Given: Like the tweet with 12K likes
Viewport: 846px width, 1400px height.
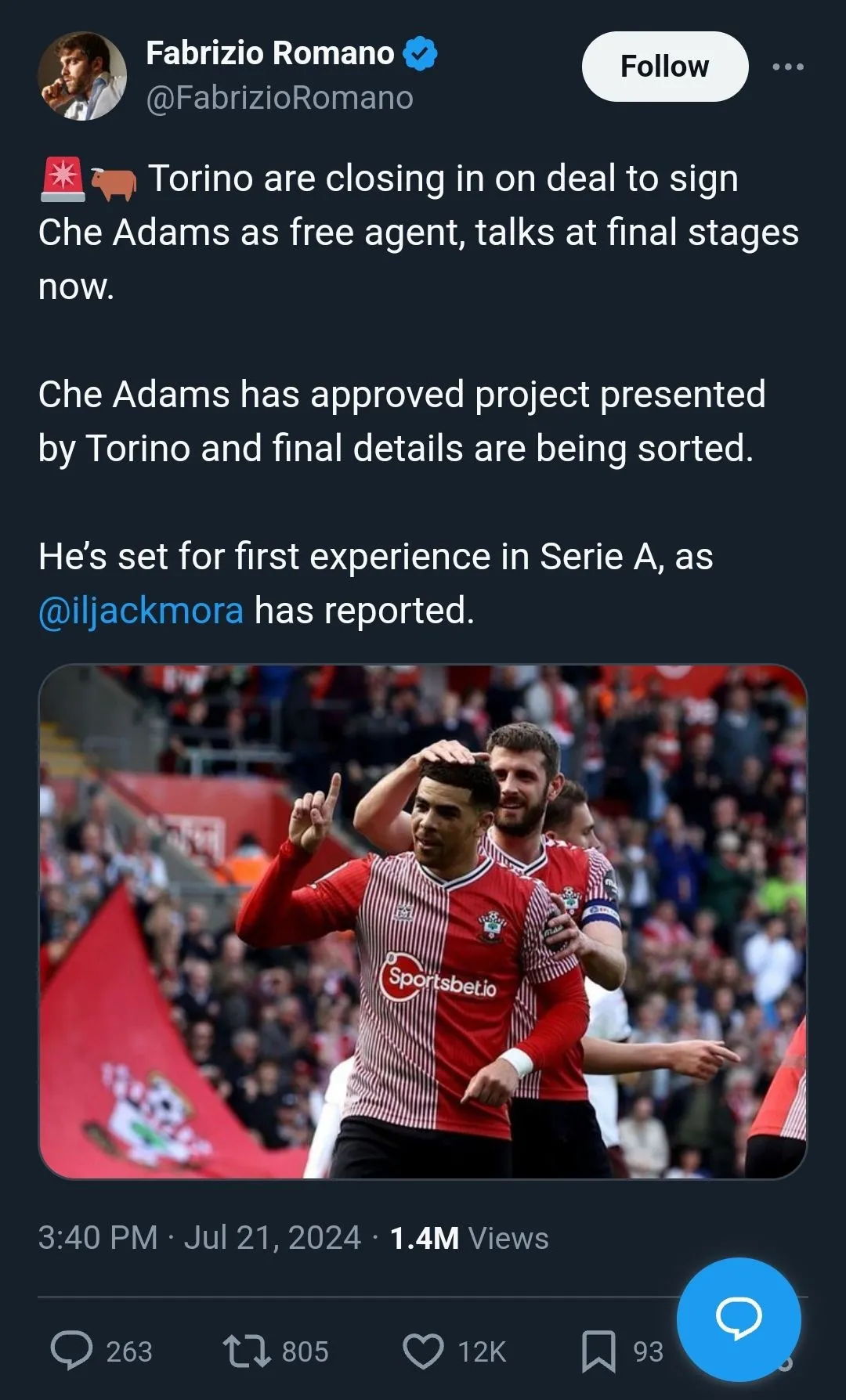Looking at the screenshot, I should [x=423, y=1351].
